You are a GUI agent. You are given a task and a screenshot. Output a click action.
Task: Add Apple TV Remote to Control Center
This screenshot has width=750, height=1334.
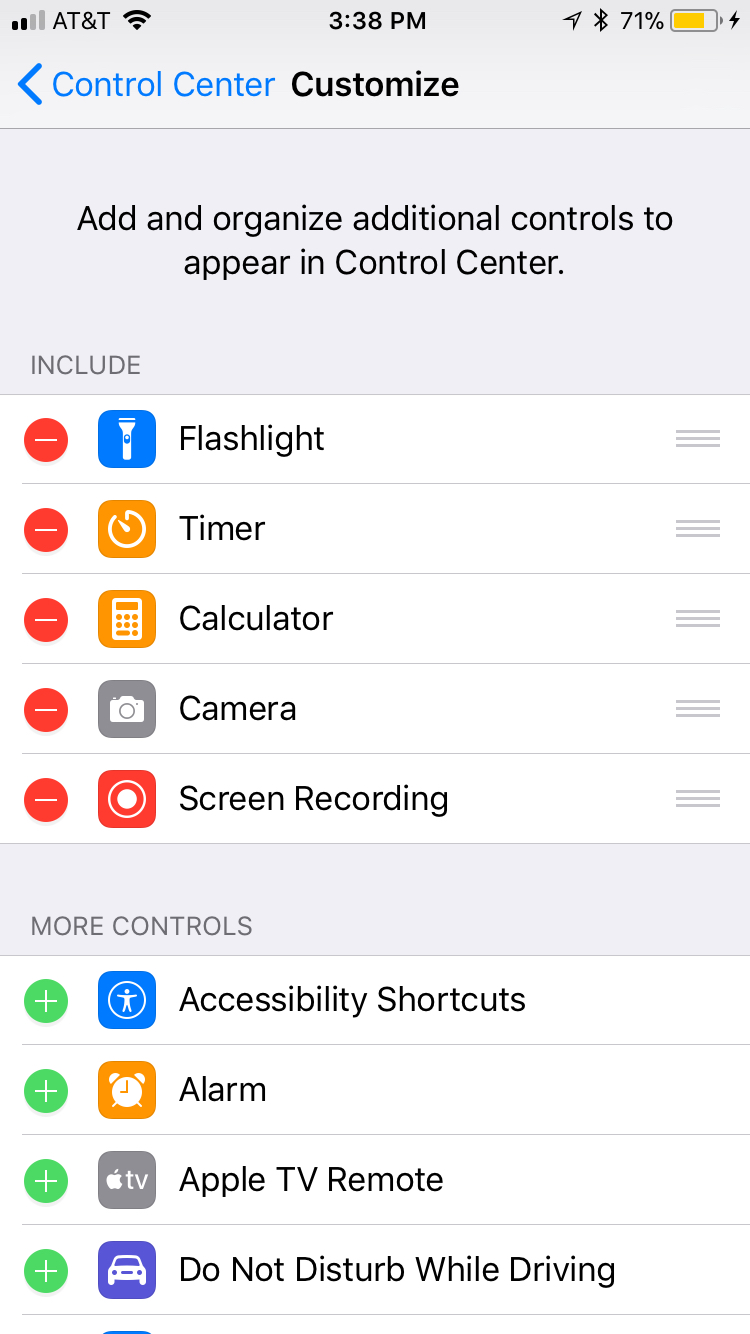(x=45, y=1180)
